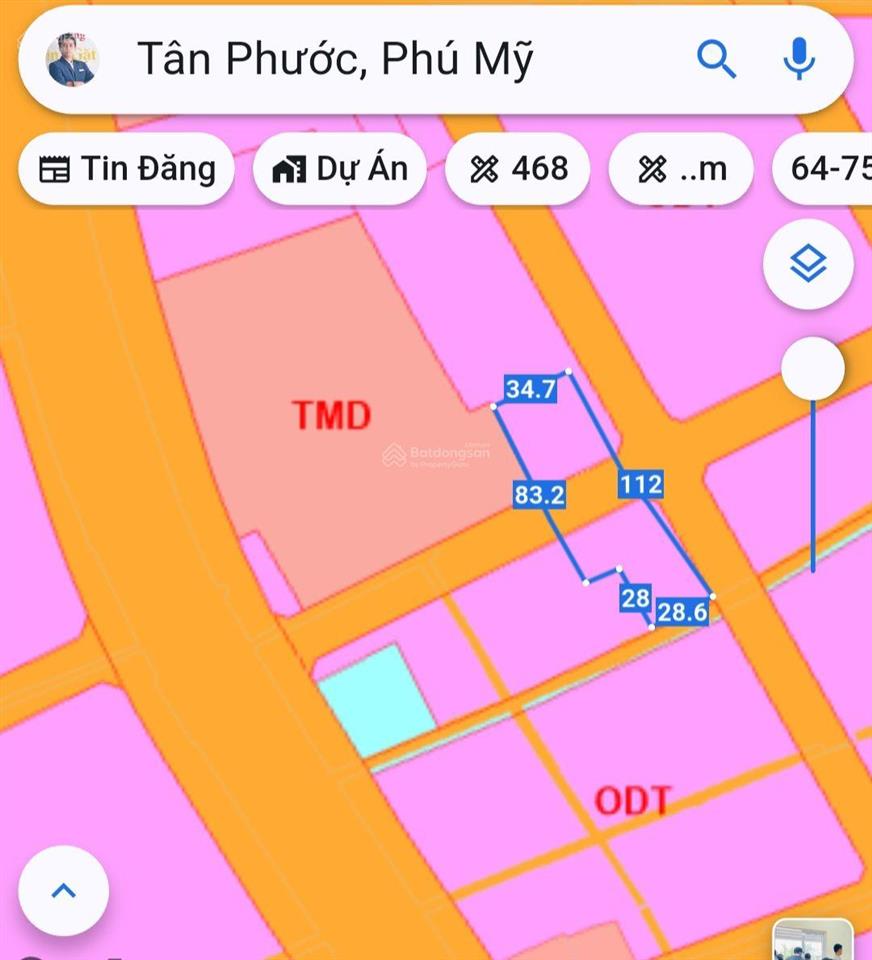This screenshot has width=872, height=960.
Task: Select the TMD commercial zone on the map
Action: [x=330, y=412]
